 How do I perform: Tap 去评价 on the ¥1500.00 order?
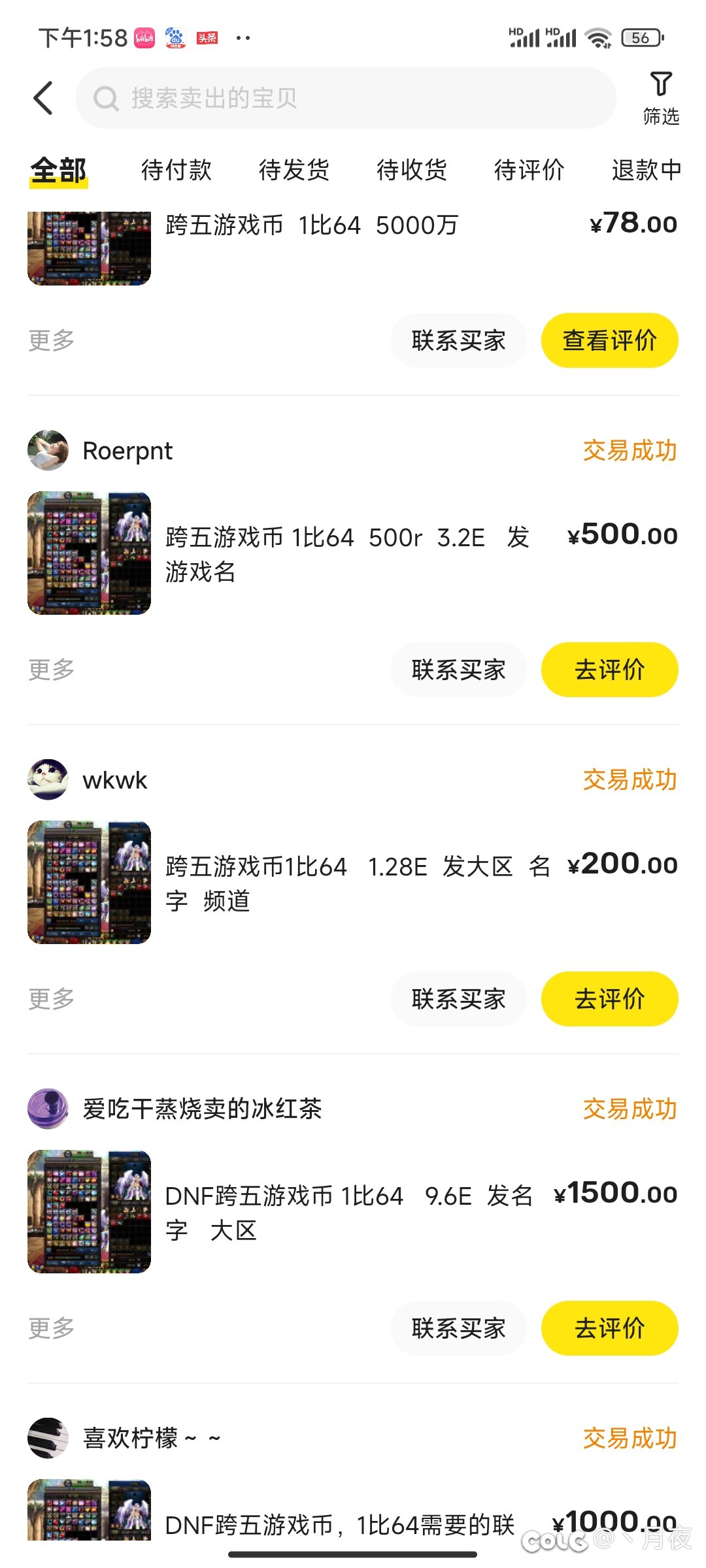click(609, 1328)
